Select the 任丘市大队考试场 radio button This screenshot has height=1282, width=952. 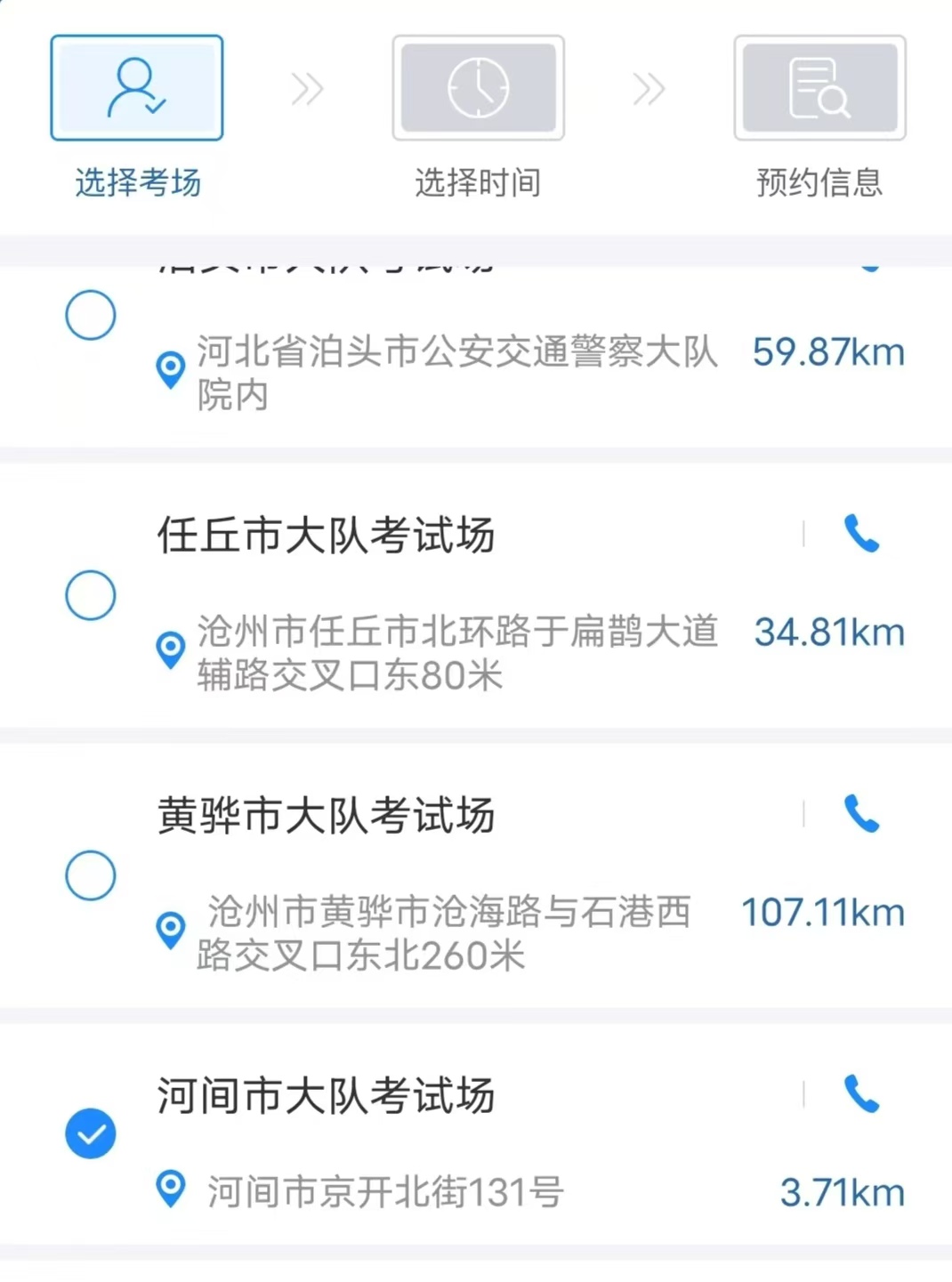[x=91, y=595]
